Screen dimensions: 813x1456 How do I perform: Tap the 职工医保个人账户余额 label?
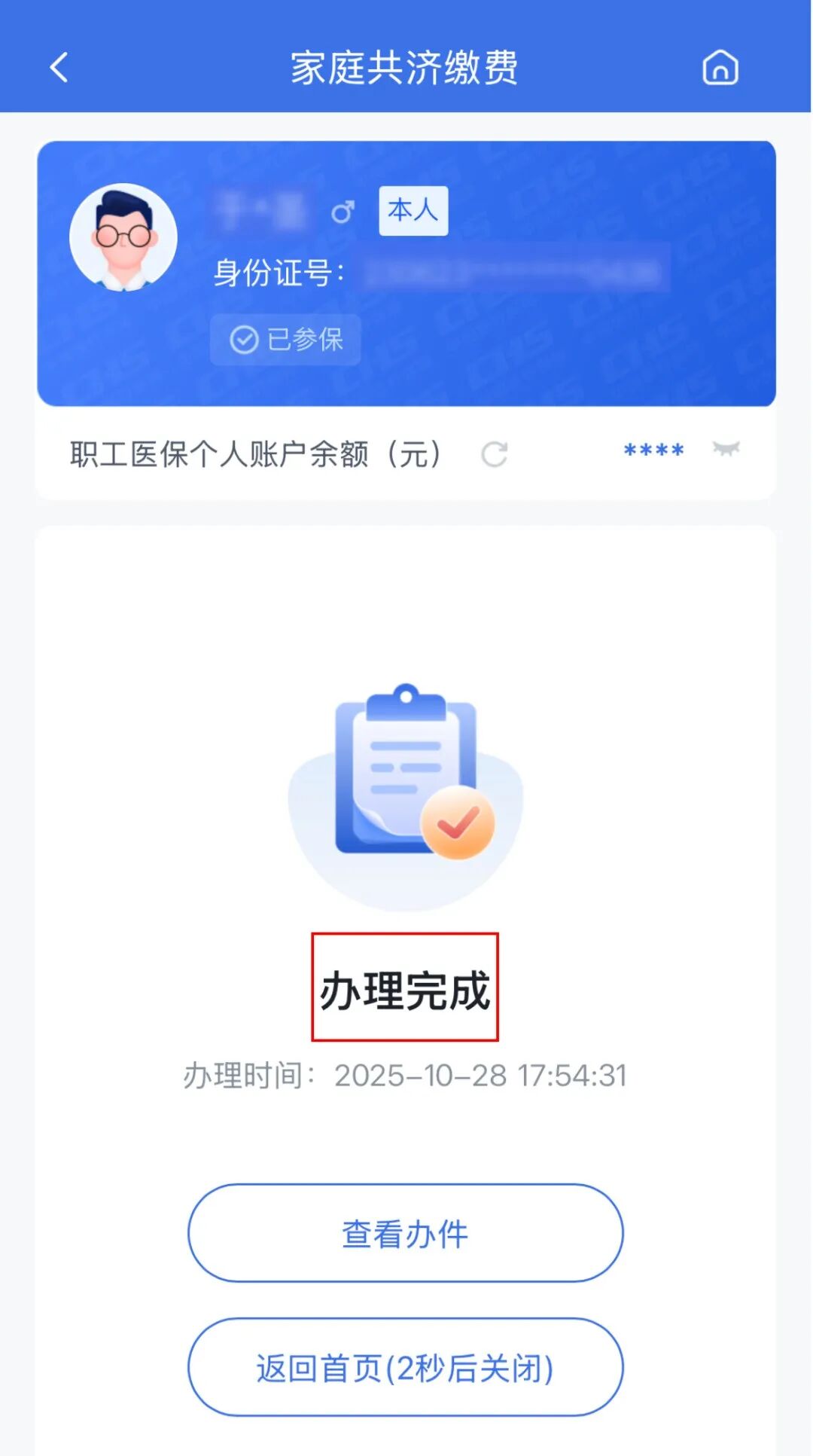(256, 452)
